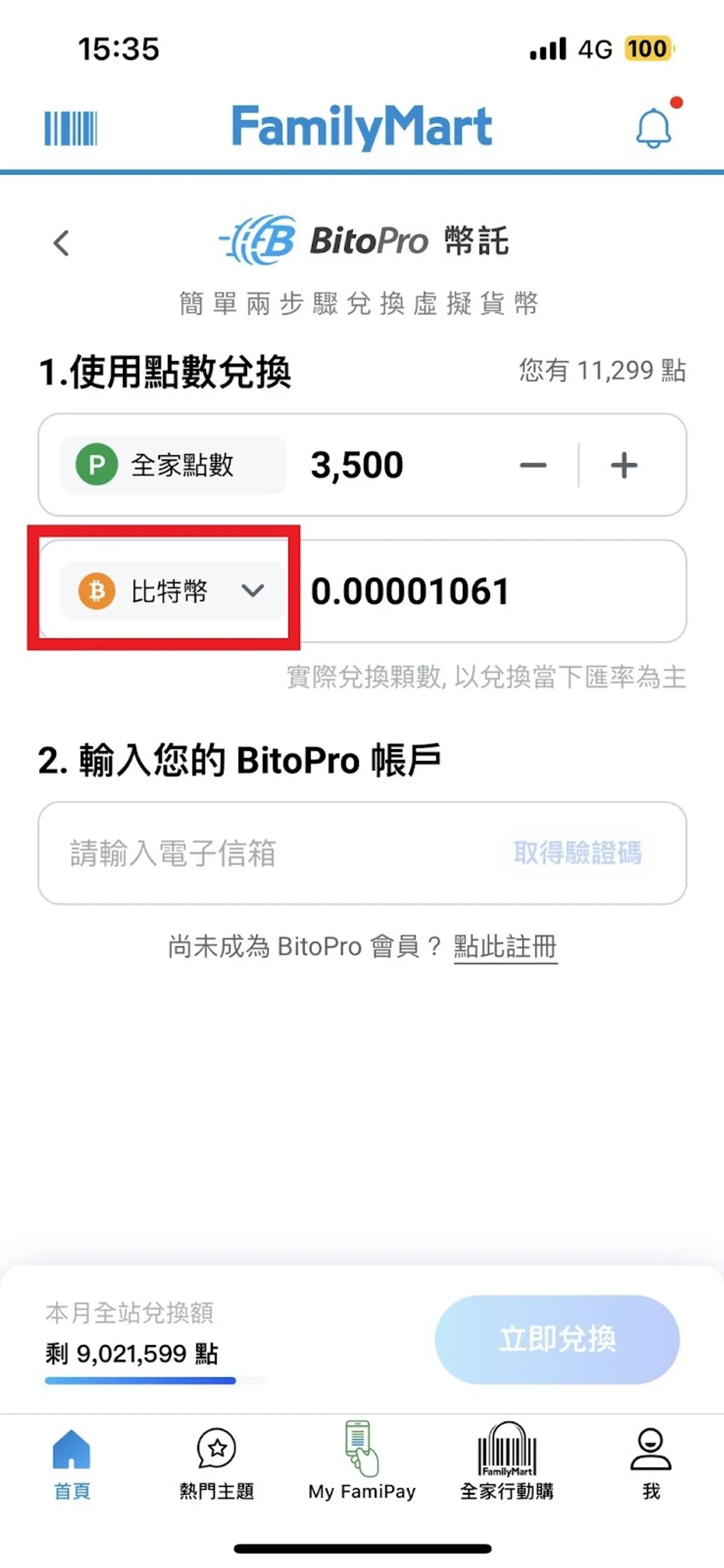Switch to the 我 profile tab

(651, 1464)
